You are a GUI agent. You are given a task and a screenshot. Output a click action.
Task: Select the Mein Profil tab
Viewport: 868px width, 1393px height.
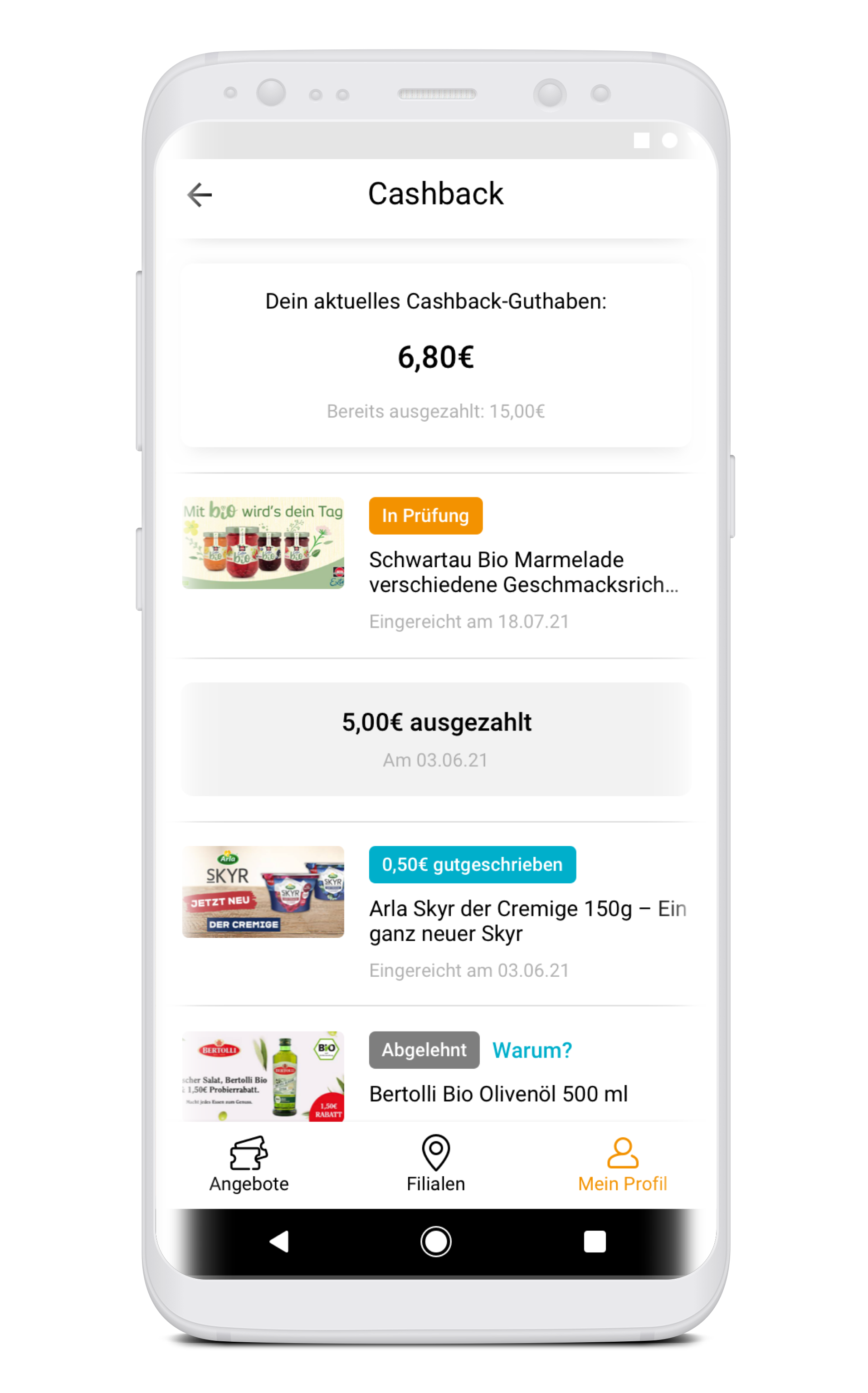[622, 1164]
